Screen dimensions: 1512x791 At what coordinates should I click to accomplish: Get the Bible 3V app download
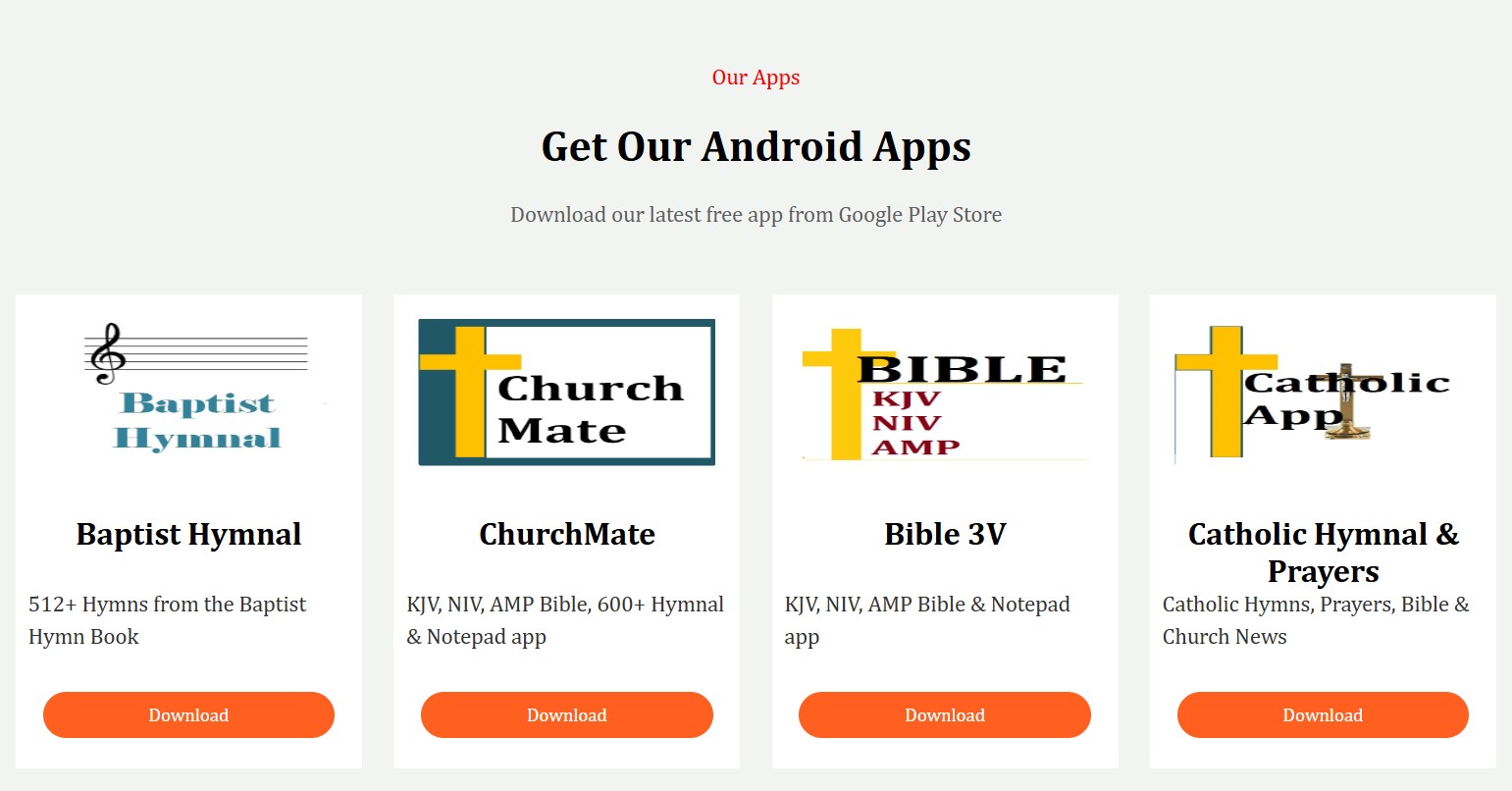[x=944, y=714]
